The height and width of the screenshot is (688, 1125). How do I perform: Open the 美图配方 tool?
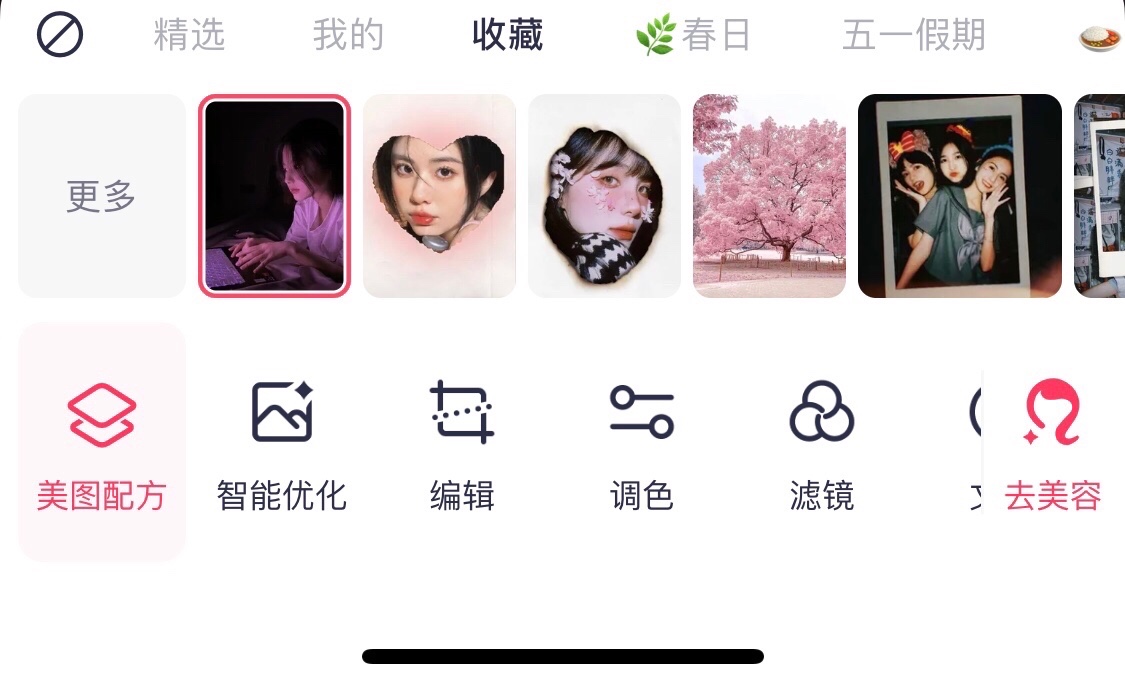[102, 442]
